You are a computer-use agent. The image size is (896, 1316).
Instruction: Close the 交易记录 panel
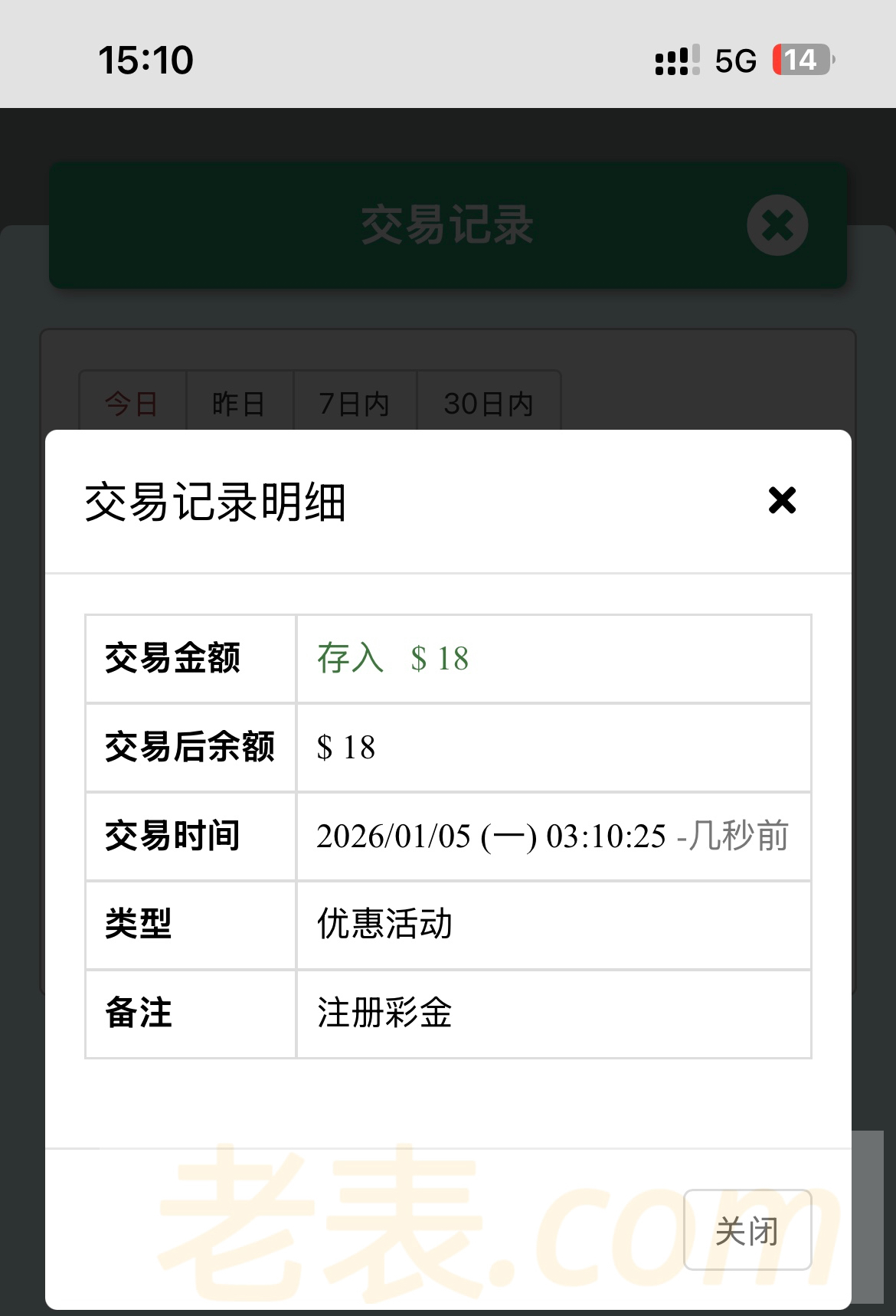(x=777, y=226)
